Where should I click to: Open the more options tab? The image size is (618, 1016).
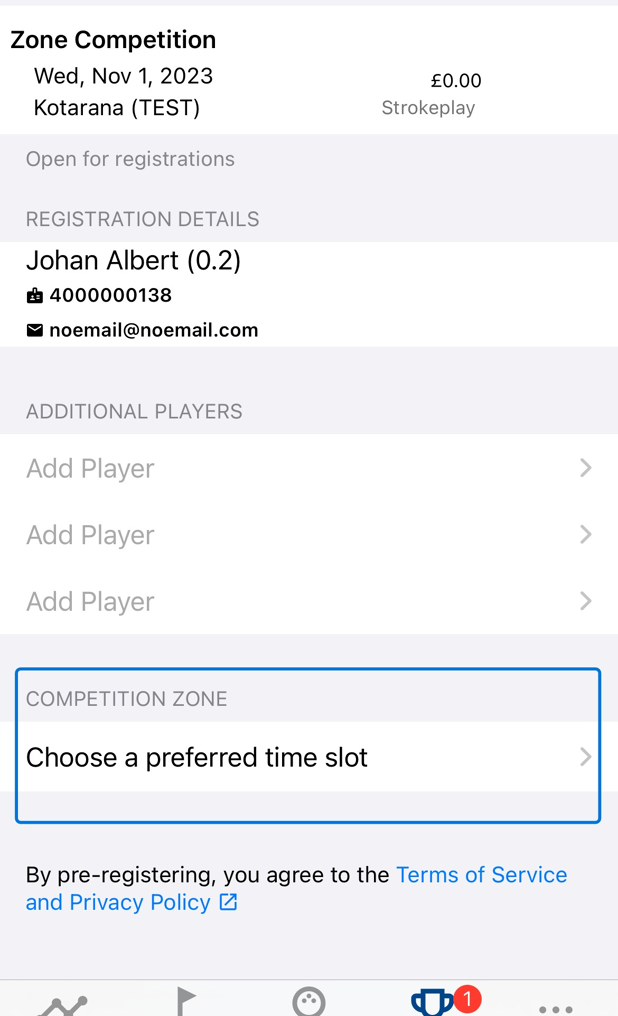556,1007
